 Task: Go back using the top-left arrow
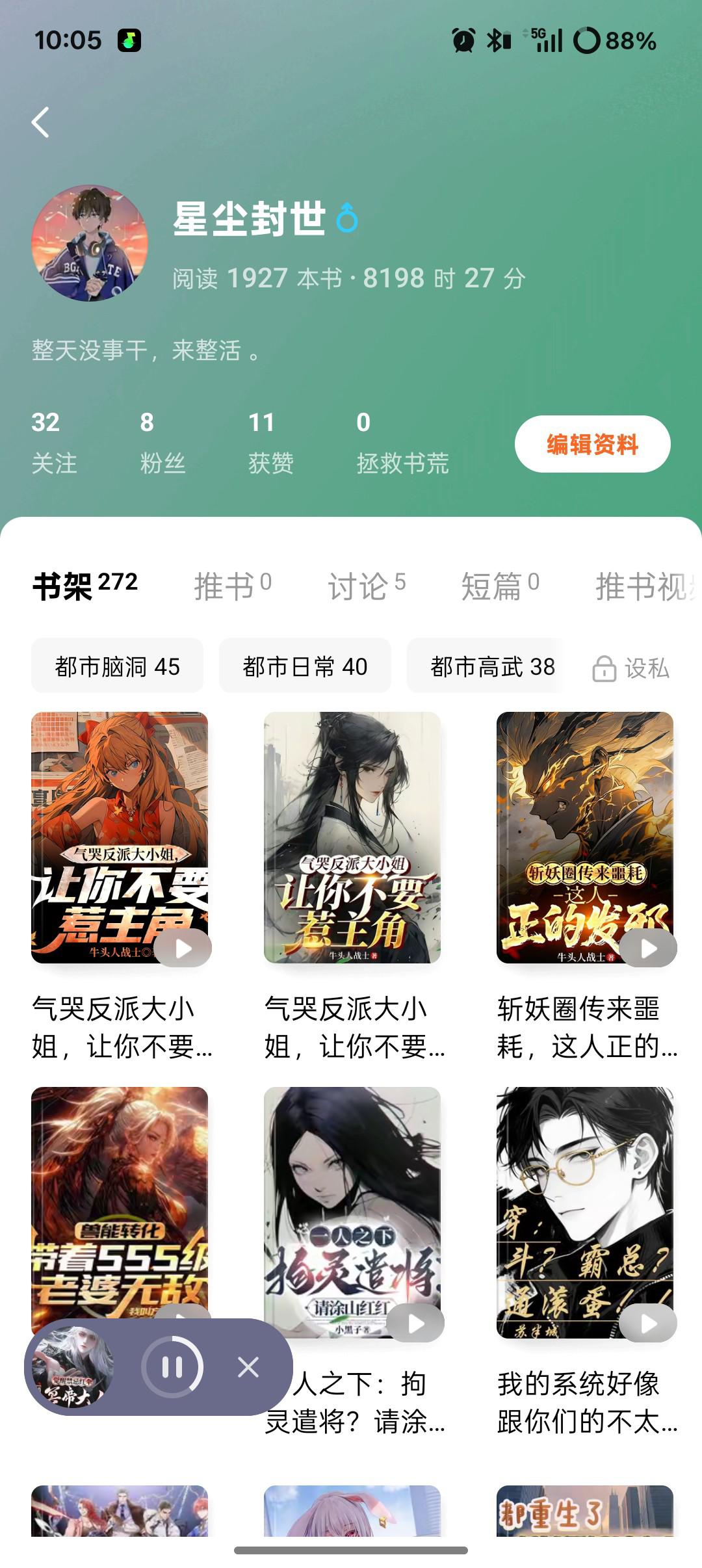pyautogui.click(x=41, y=122)
